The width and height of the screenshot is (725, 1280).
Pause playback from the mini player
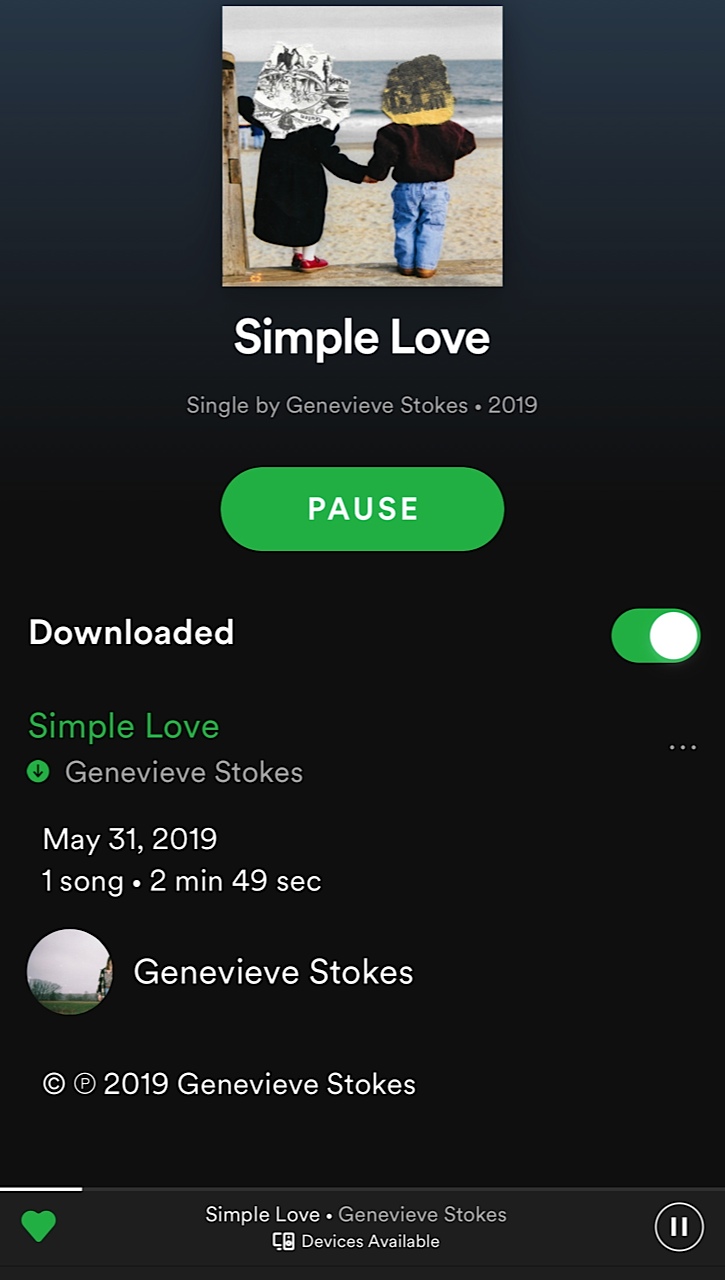point(679,1226)
